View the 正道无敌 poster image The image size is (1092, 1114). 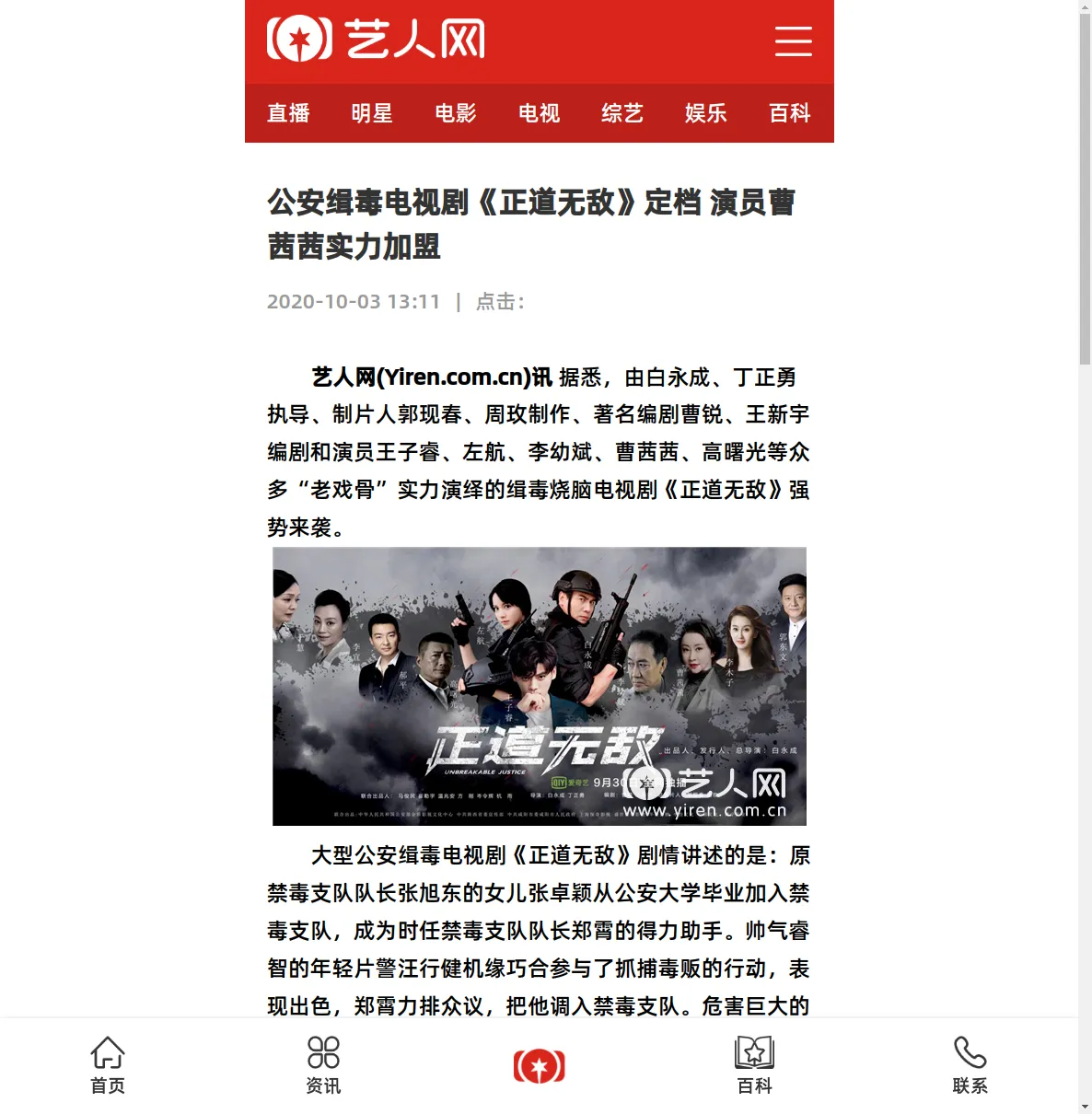tap(539, 686)
